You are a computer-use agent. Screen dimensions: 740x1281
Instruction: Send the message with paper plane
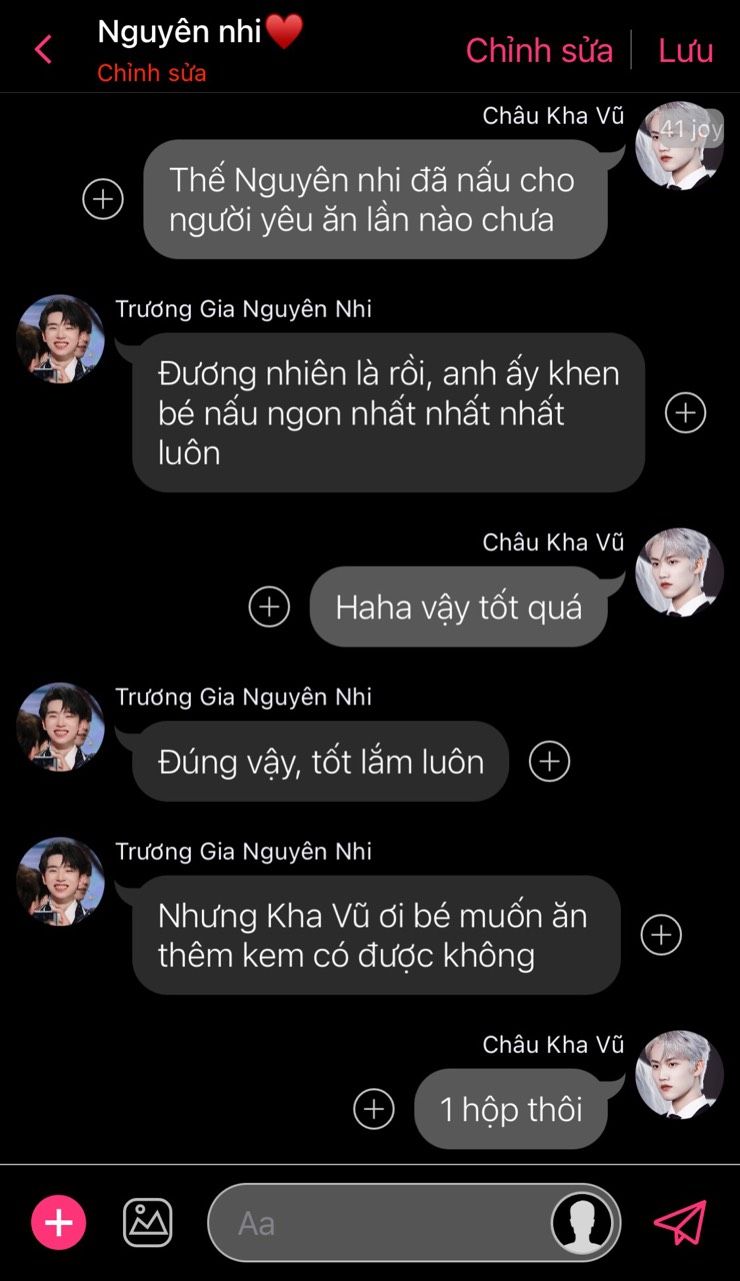pyautogui.click(x=680, y=1222)
